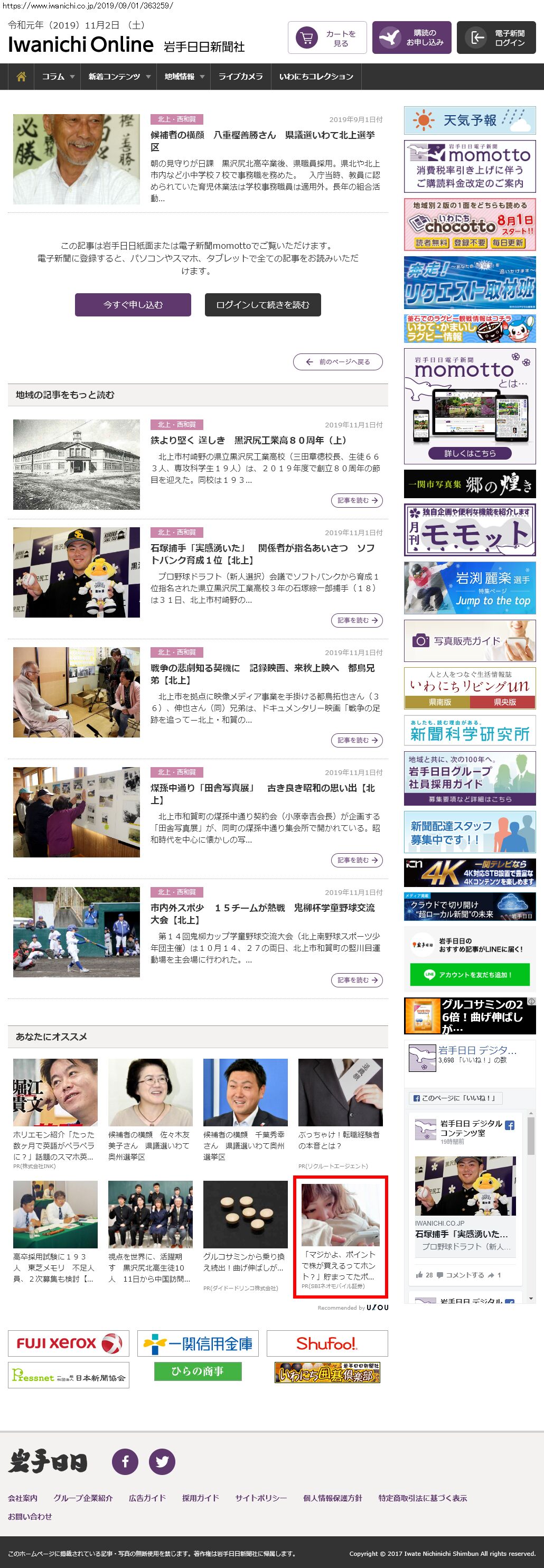Open いわにちコレクション in navigation

coord(316,77)
